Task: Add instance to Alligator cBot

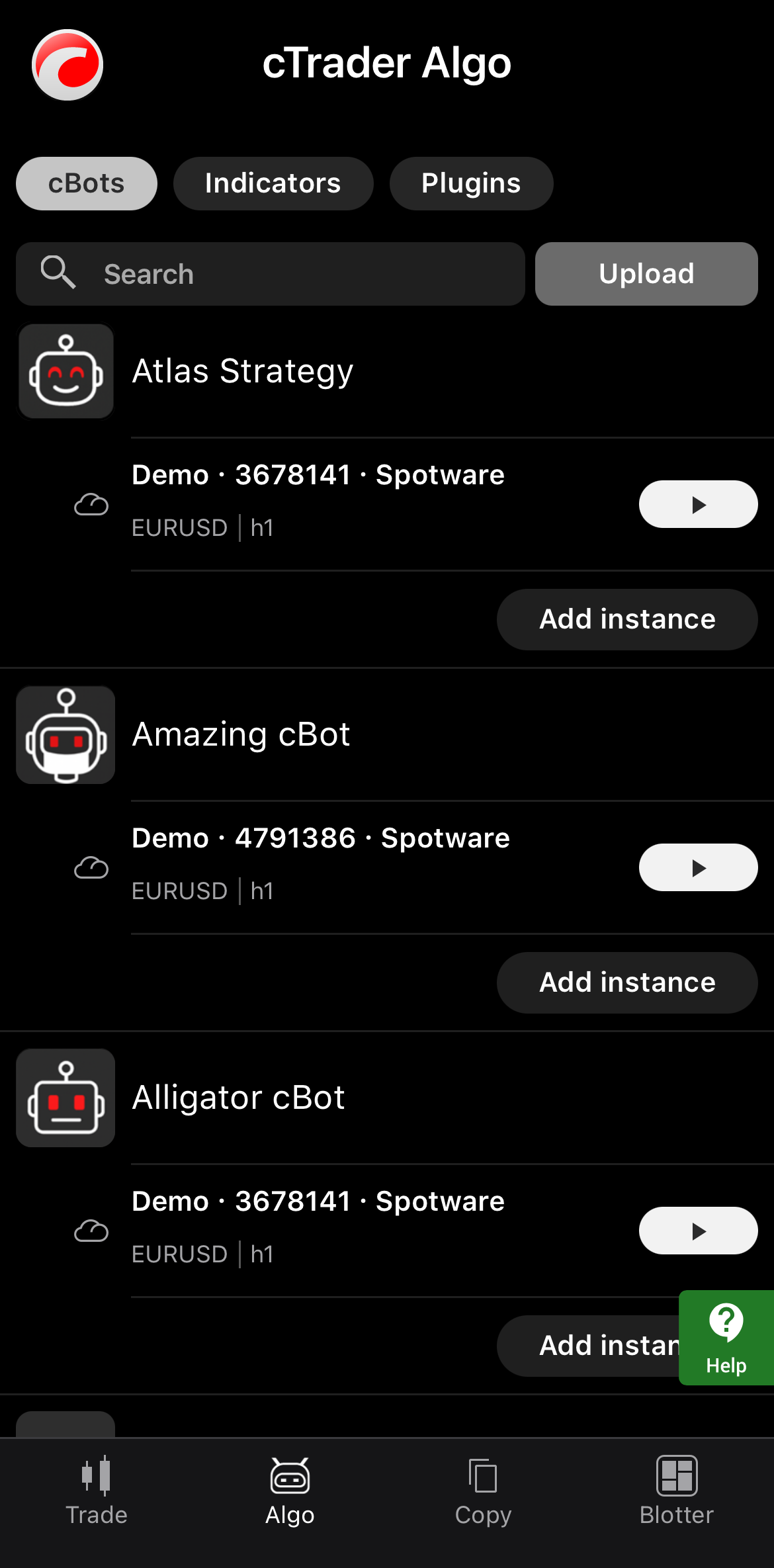Action: pyautogui.click(x=589, y=1346)
